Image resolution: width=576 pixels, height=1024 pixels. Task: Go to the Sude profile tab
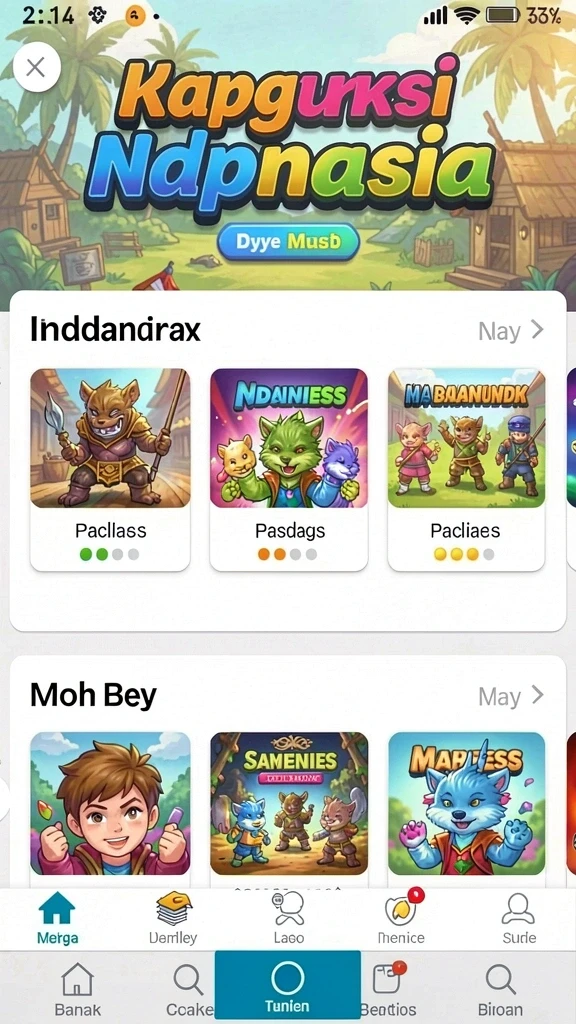coord(519,918)
